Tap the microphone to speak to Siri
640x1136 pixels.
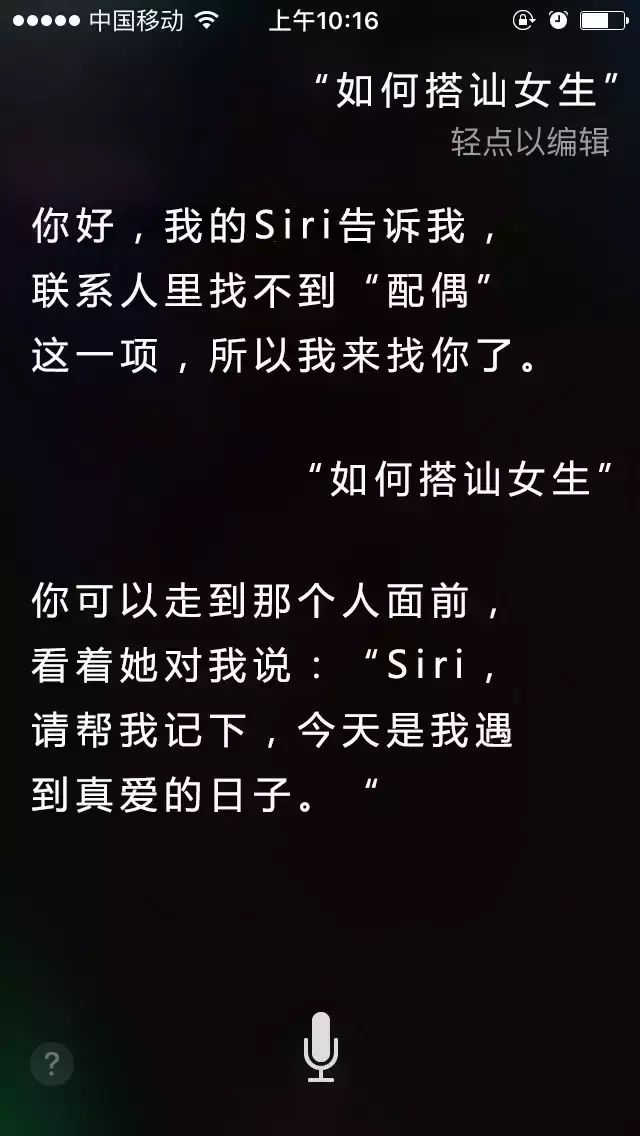point(320,1046)
